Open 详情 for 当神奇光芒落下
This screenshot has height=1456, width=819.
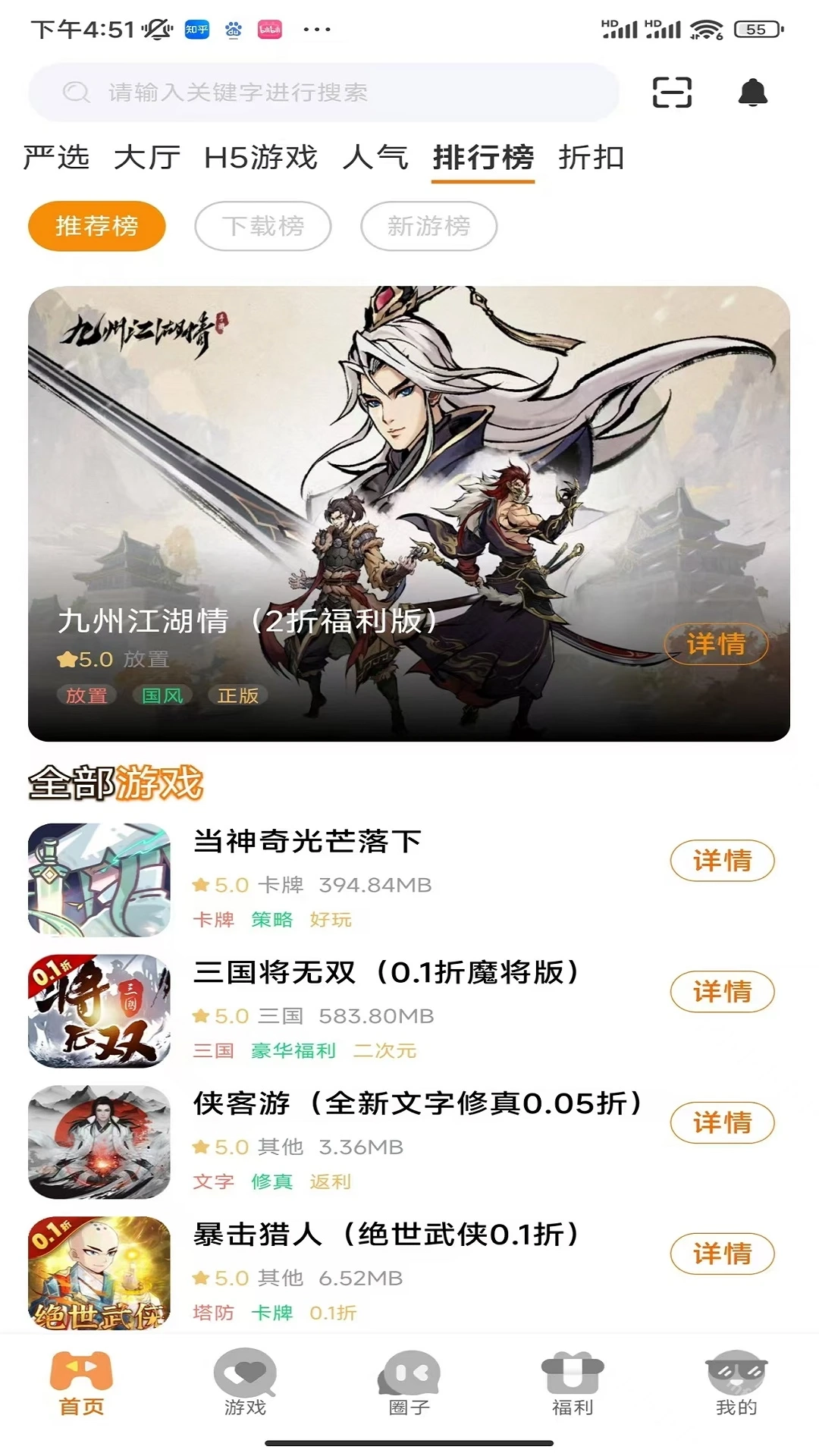pos(722,861)
